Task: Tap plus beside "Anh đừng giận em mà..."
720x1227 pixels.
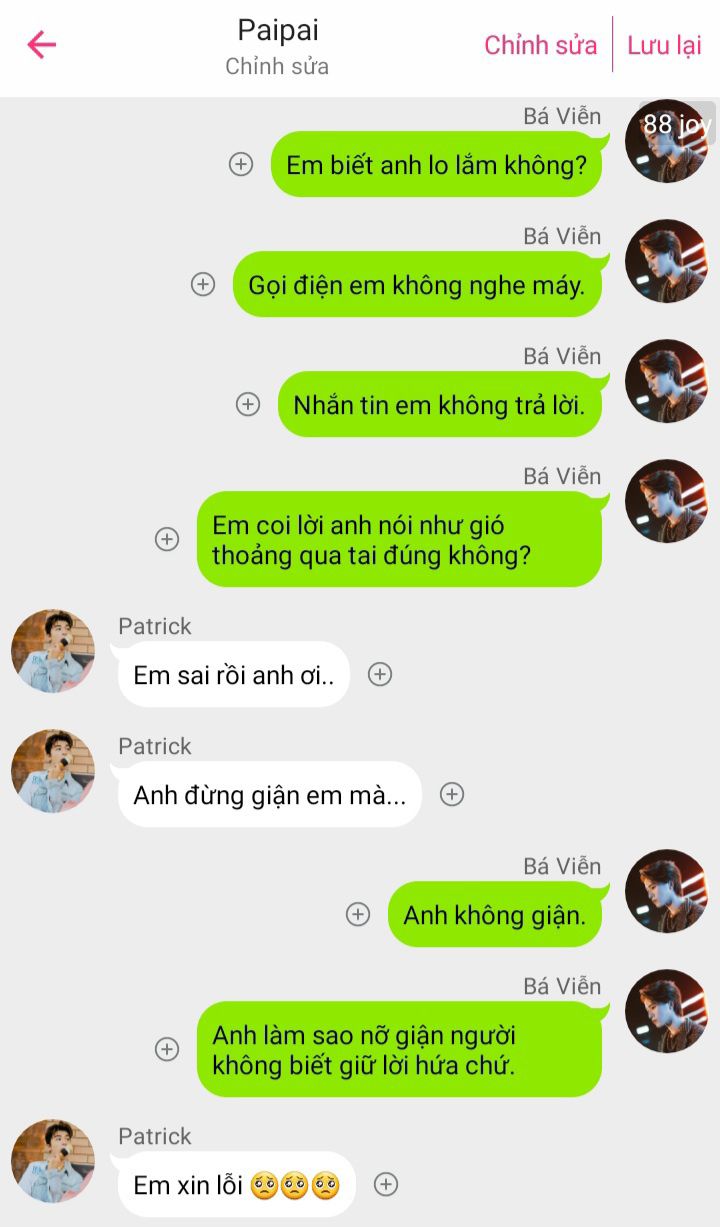Action: tap(452, 794)
